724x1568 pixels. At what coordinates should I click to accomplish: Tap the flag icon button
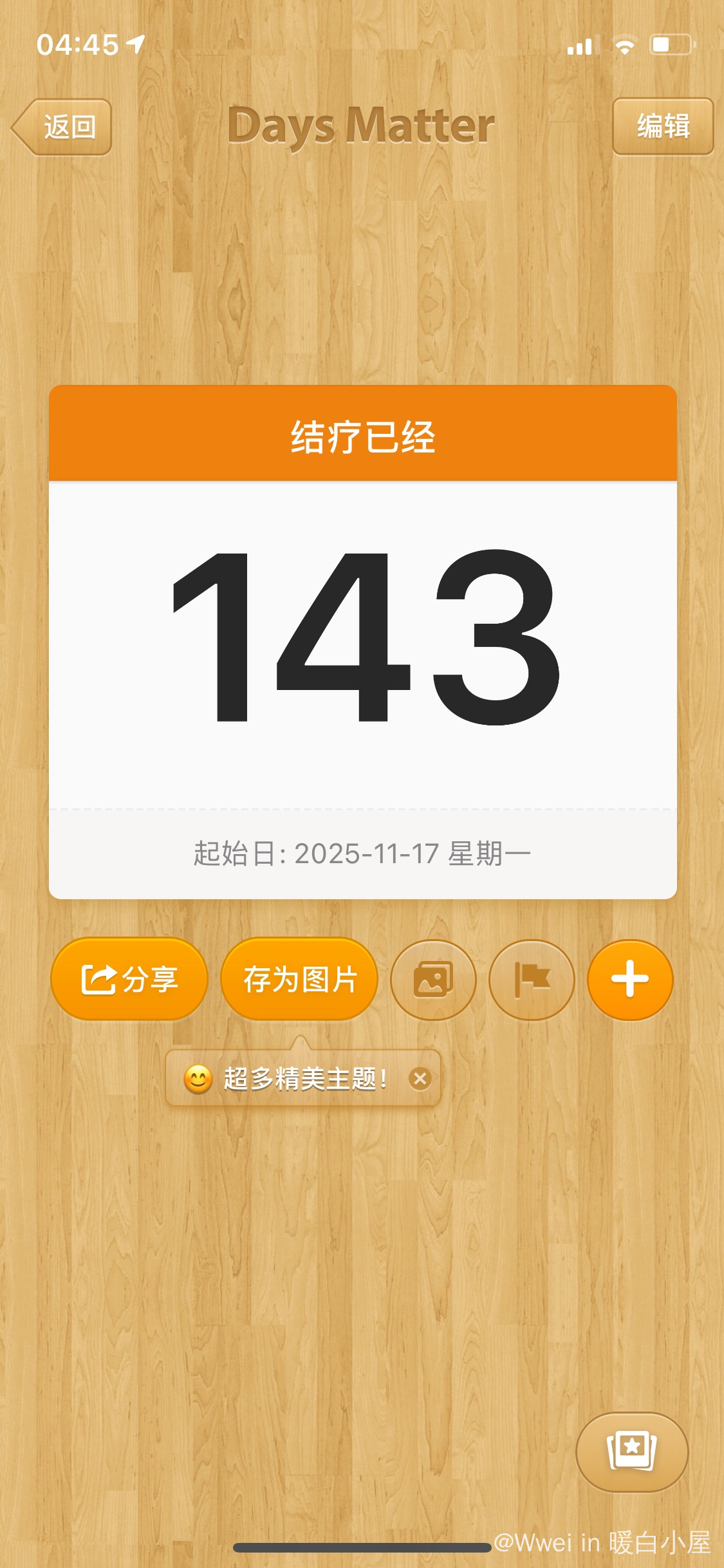click(532, 980)
